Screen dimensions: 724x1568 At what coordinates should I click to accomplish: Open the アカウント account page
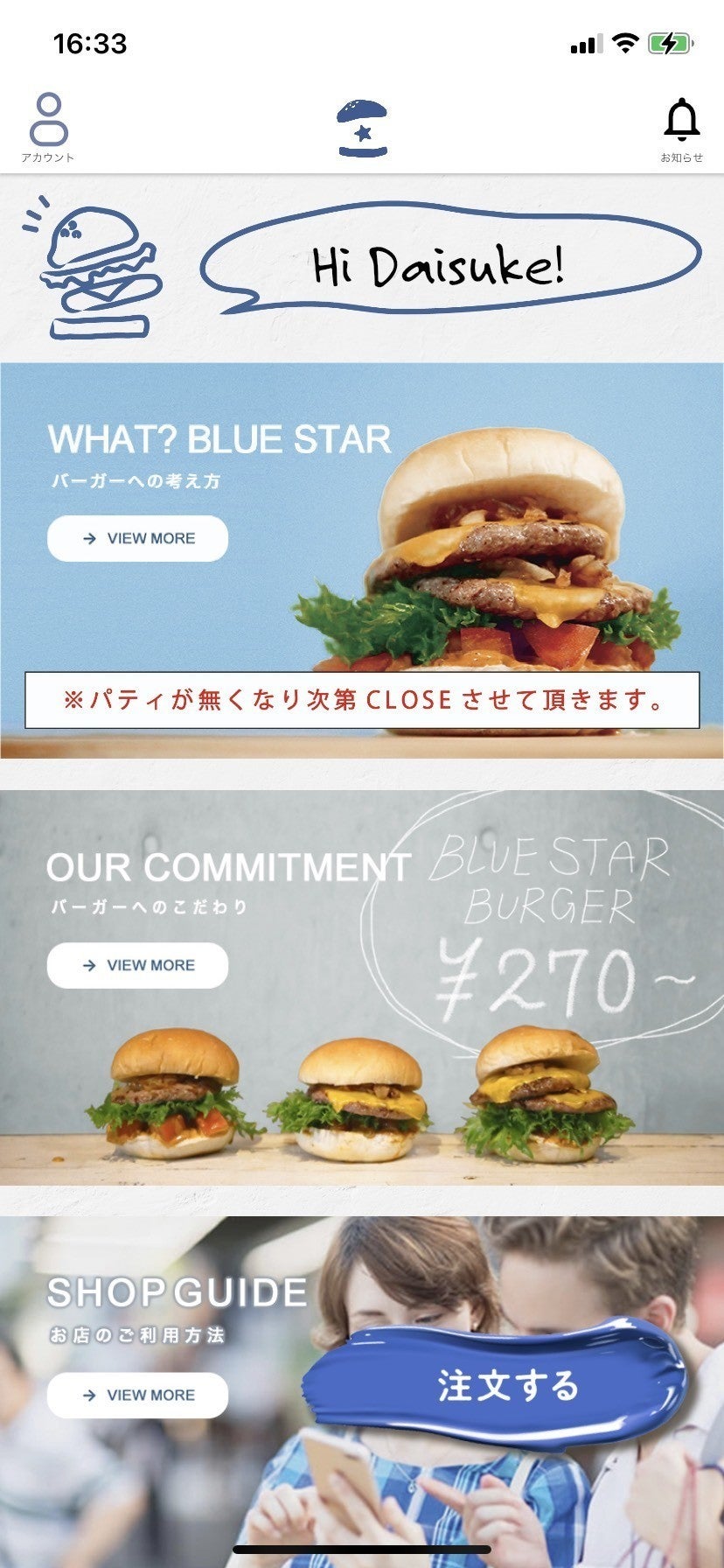coord(48,127)
